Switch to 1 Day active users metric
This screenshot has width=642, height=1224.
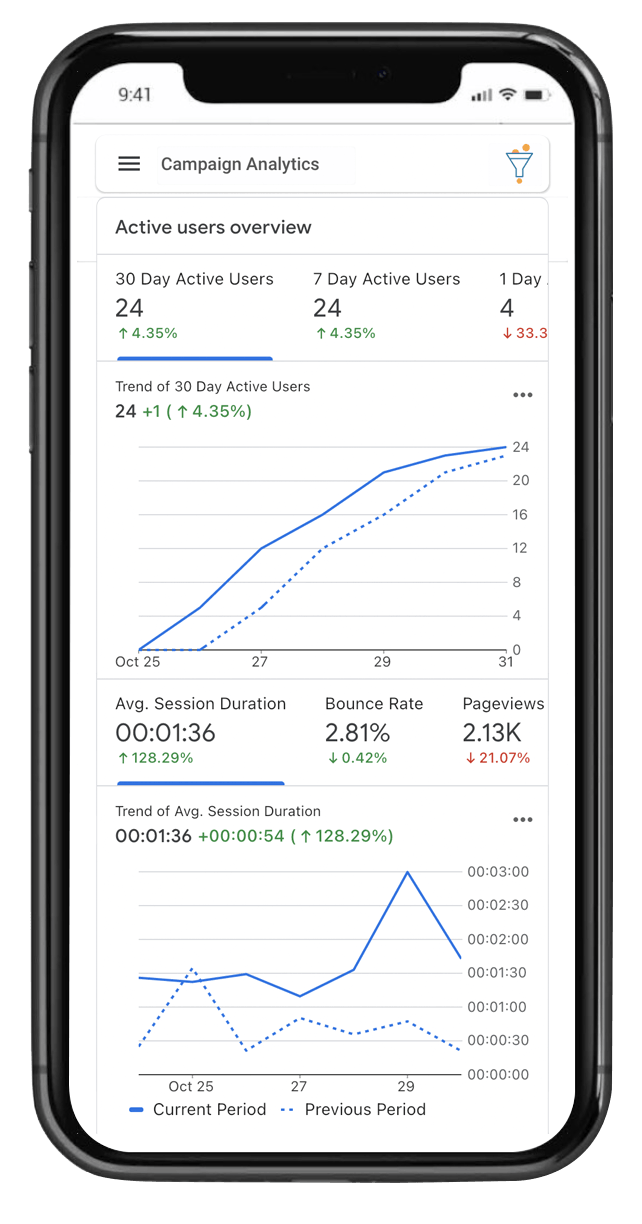523,306
